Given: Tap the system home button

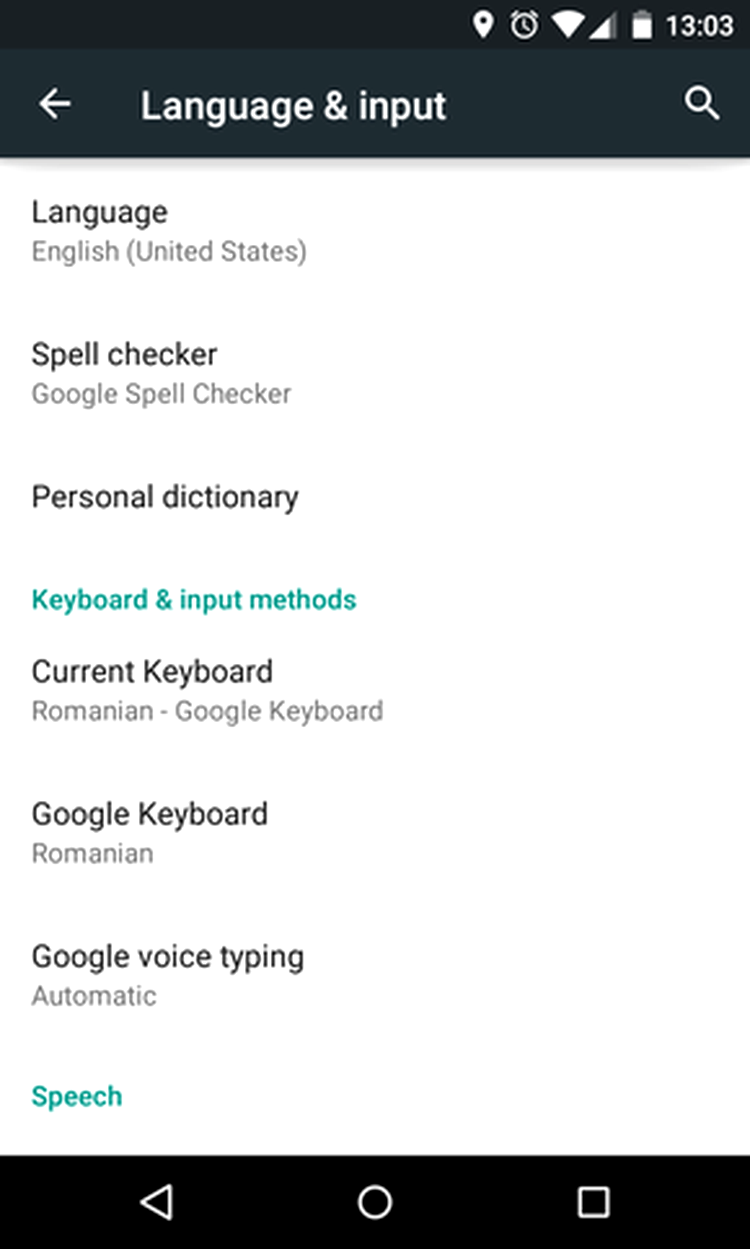Looking at the screenshot, I should (x=375, y=1201).
